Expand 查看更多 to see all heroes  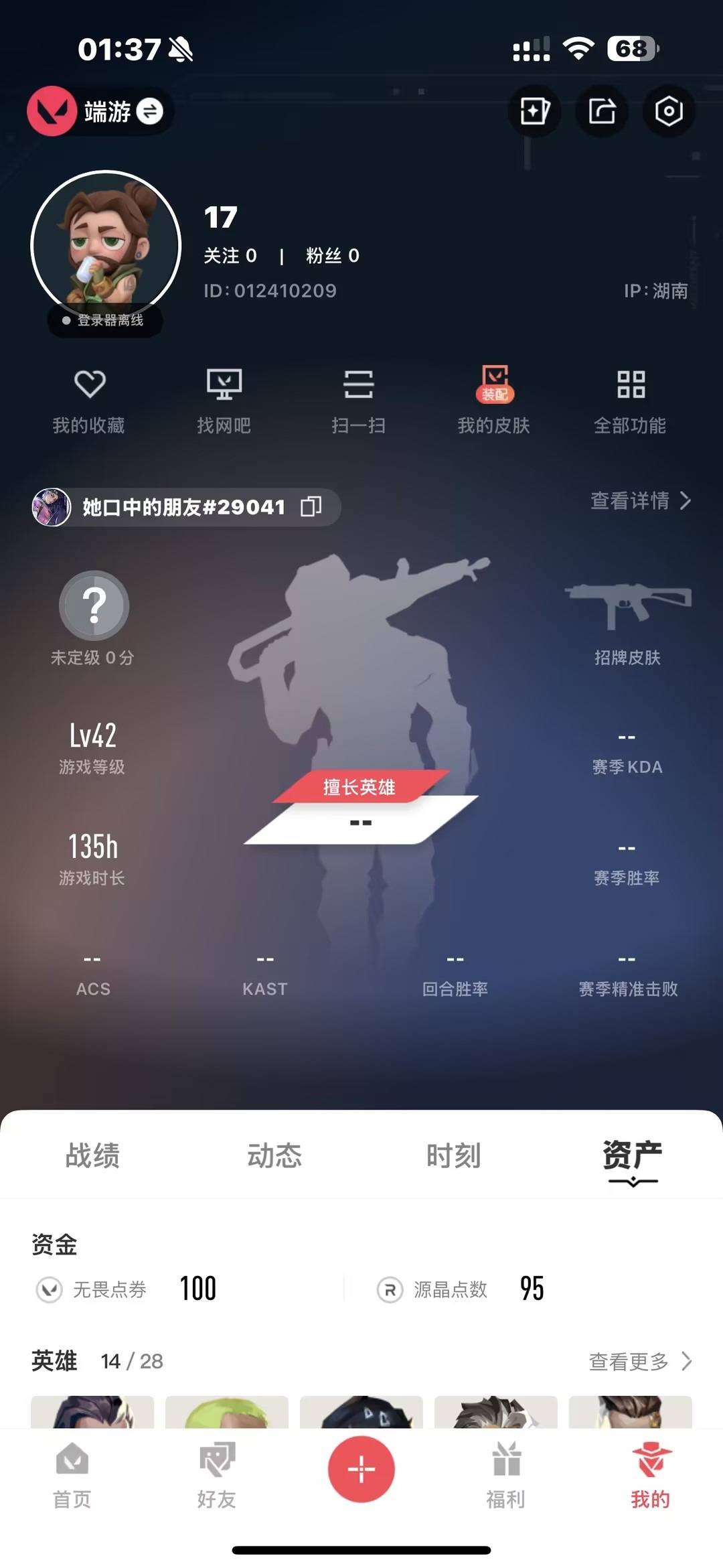(638, 1360)
